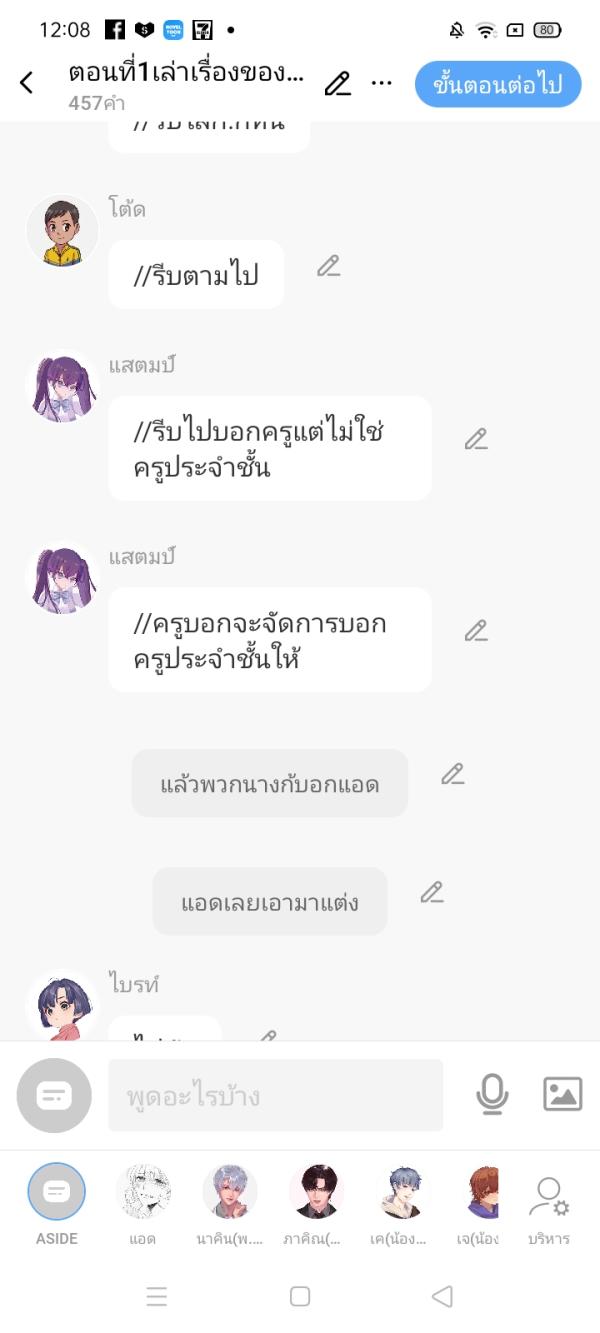600x1333 pixels.
Task: Choose character เค as speaker
Action: point(403,1192)
